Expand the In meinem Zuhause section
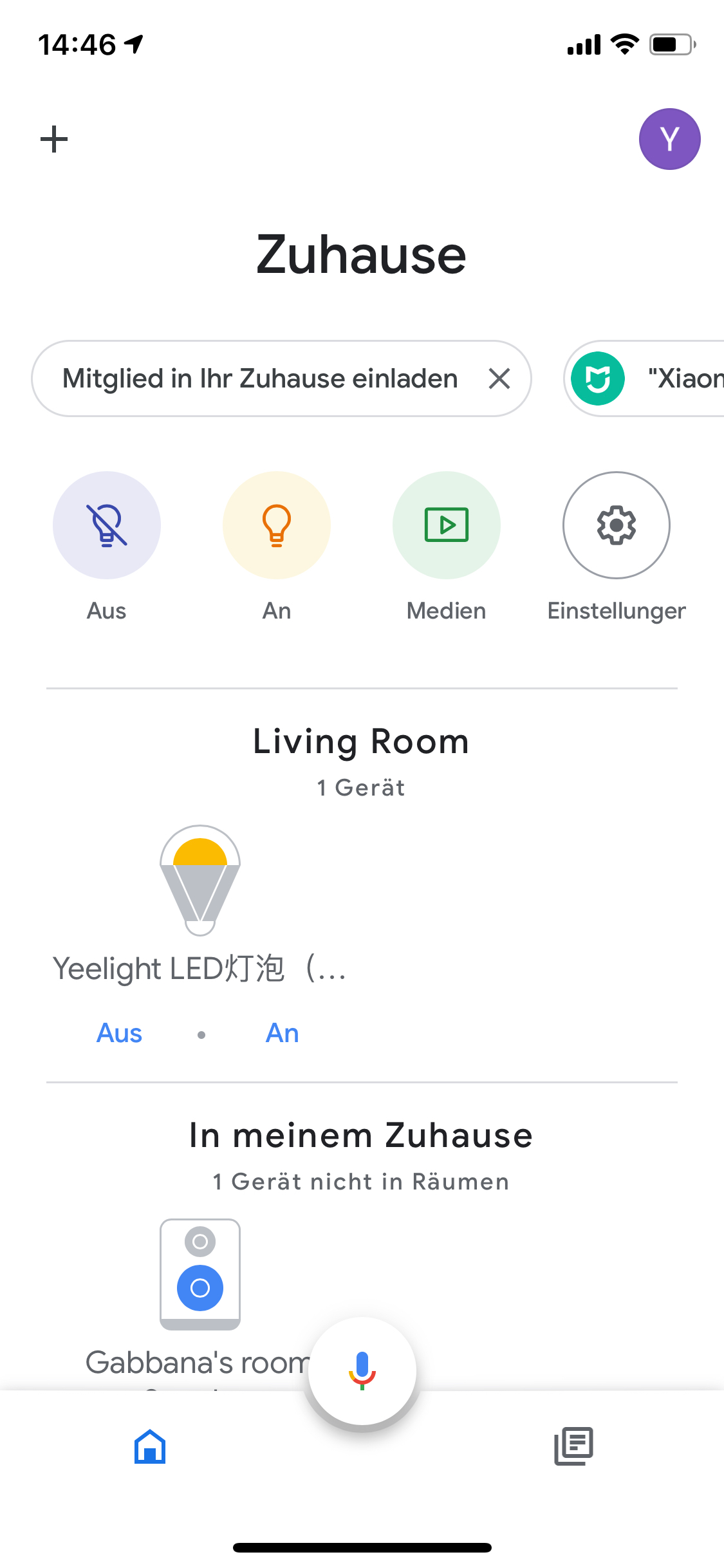This screenshot has width=724, height=1568. point(362,1135)
